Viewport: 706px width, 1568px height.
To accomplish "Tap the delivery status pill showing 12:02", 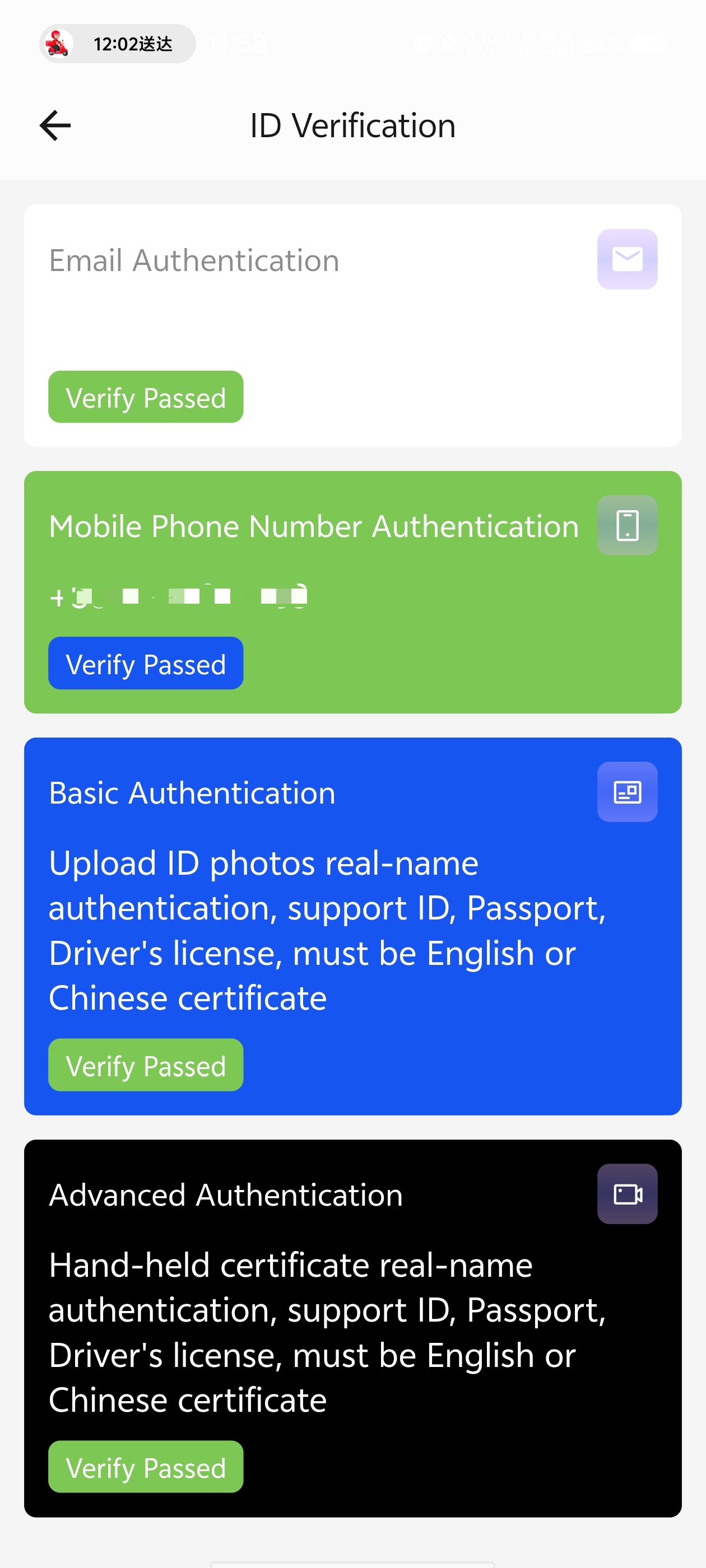I will [118, 44].
